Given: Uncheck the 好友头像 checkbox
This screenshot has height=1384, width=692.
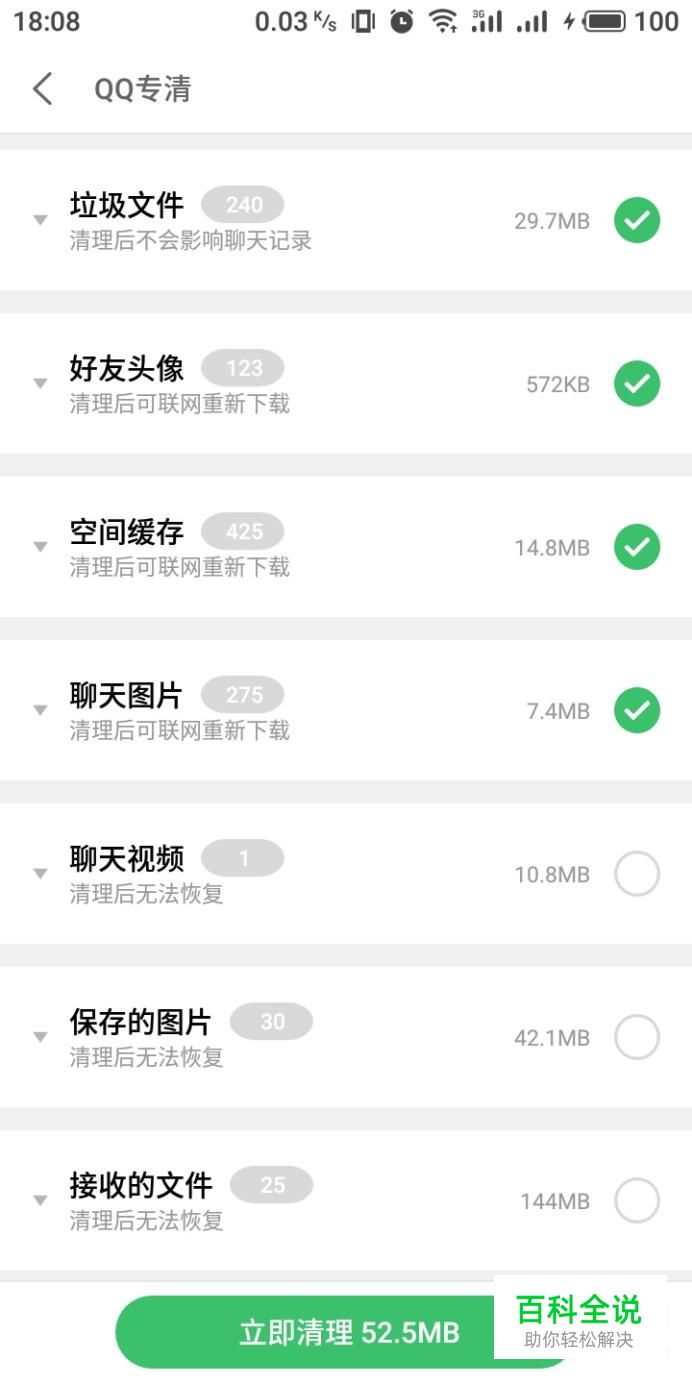Looking at the screenshot, I should (x=637, y=383).
